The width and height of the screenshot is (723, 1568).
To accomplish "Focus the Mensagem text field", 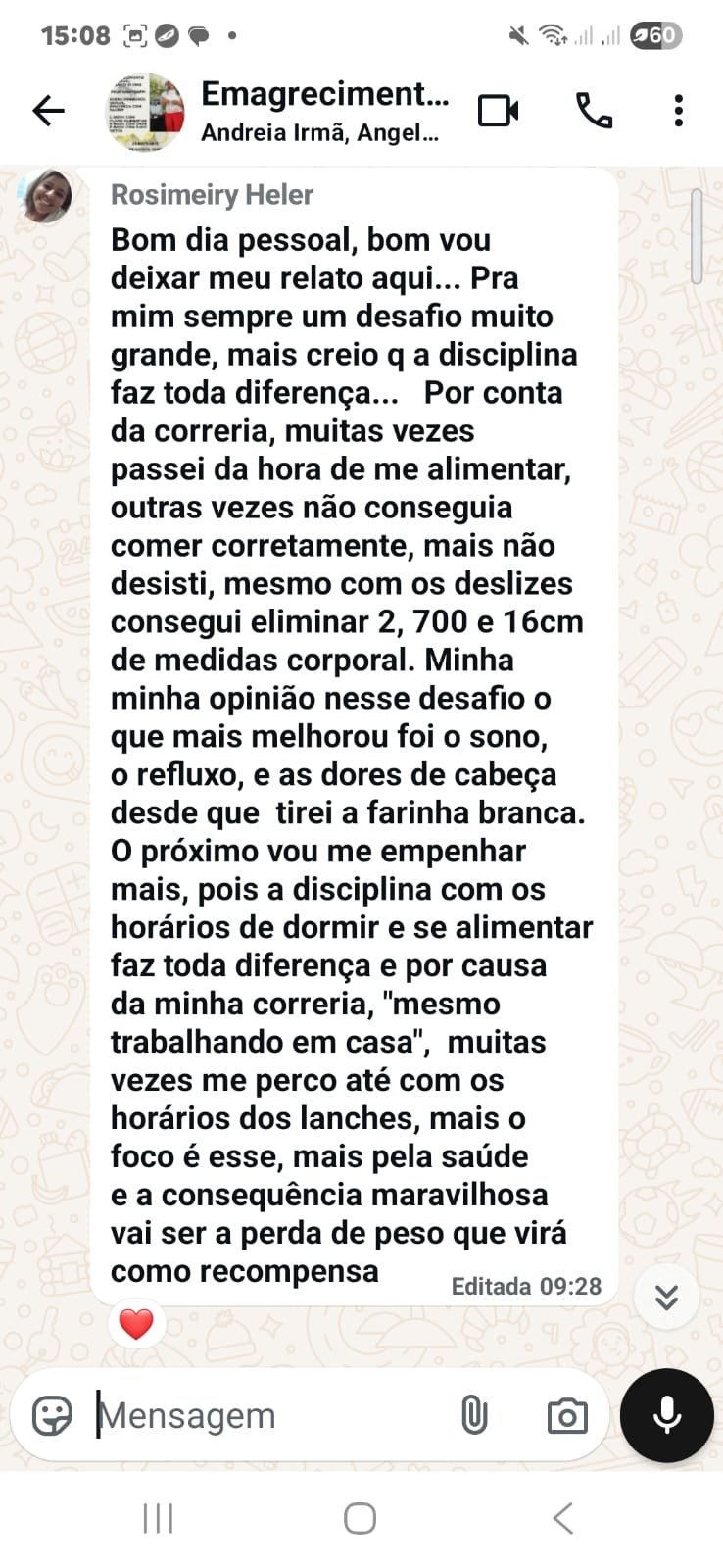I will [265, 1416].
